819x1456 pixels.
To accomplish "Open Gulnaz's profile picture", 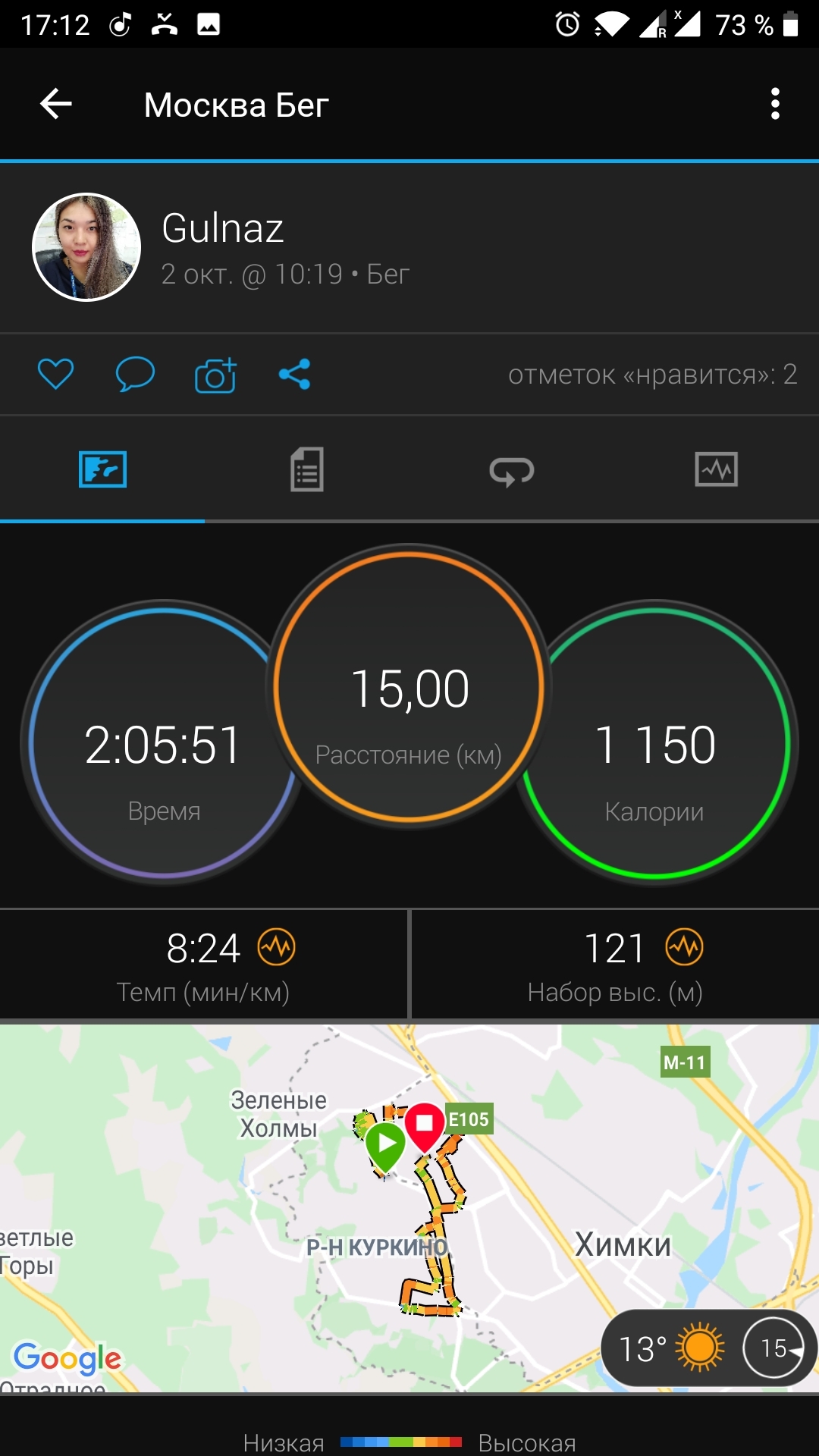I will pos(86,247).
